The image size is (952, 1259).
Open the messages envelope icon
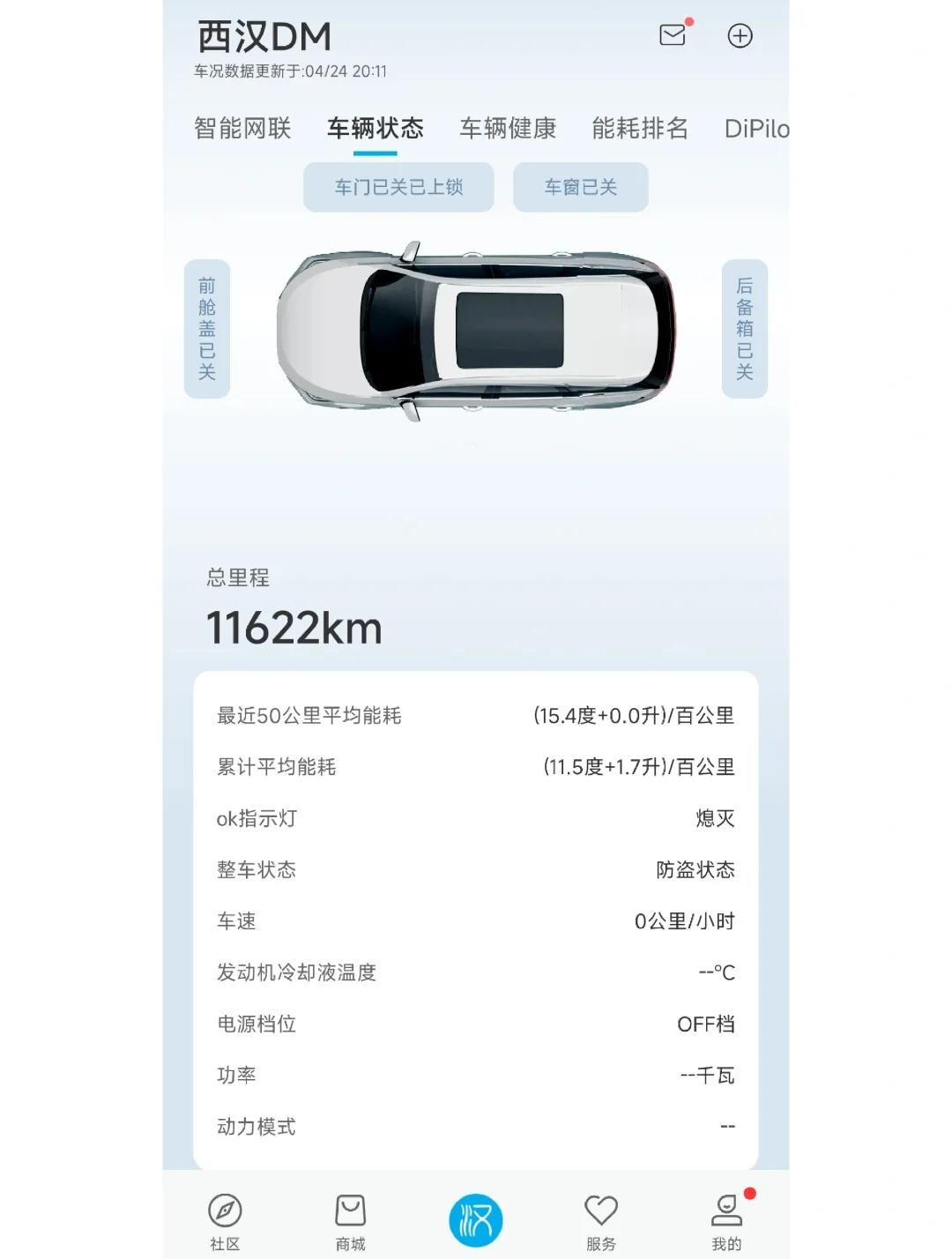(673, 35)
